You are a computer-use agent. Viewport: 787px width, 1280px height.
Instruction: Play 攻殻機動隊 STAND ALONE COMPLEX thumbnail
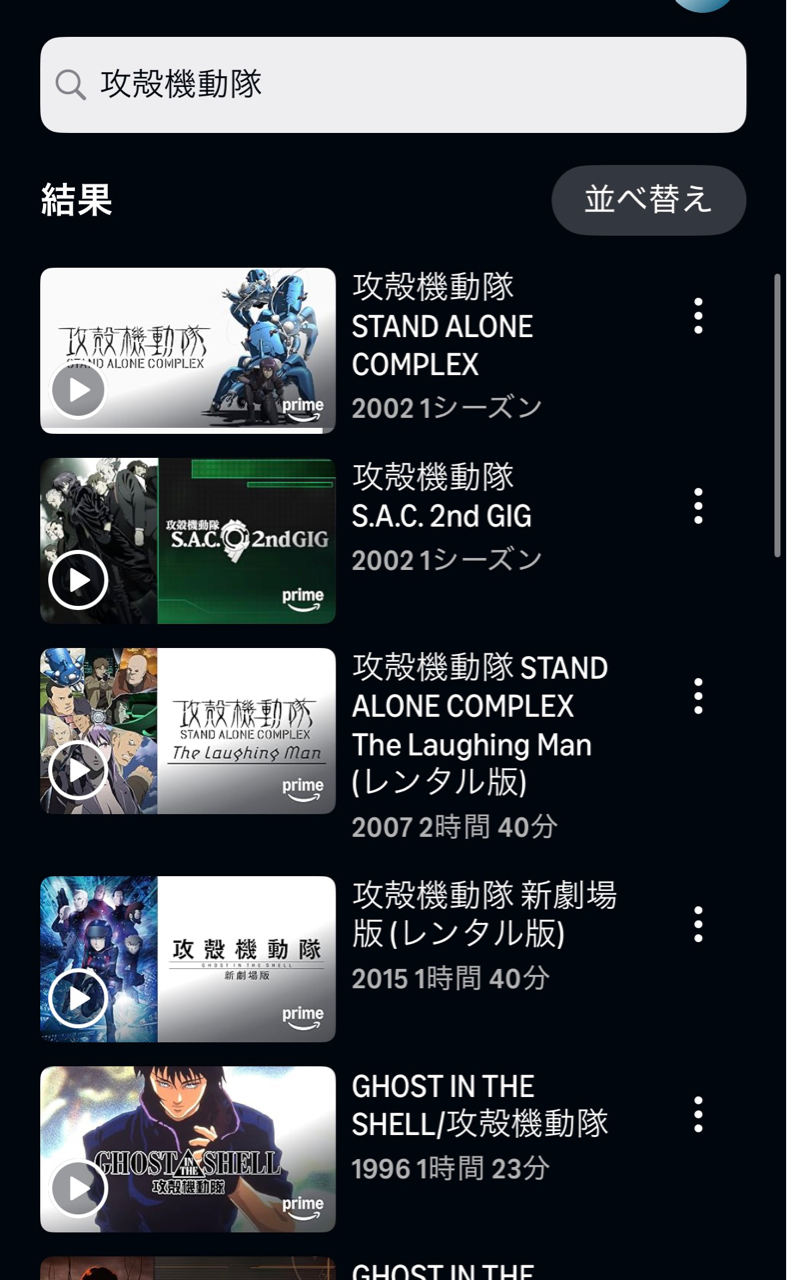point(78,390)
